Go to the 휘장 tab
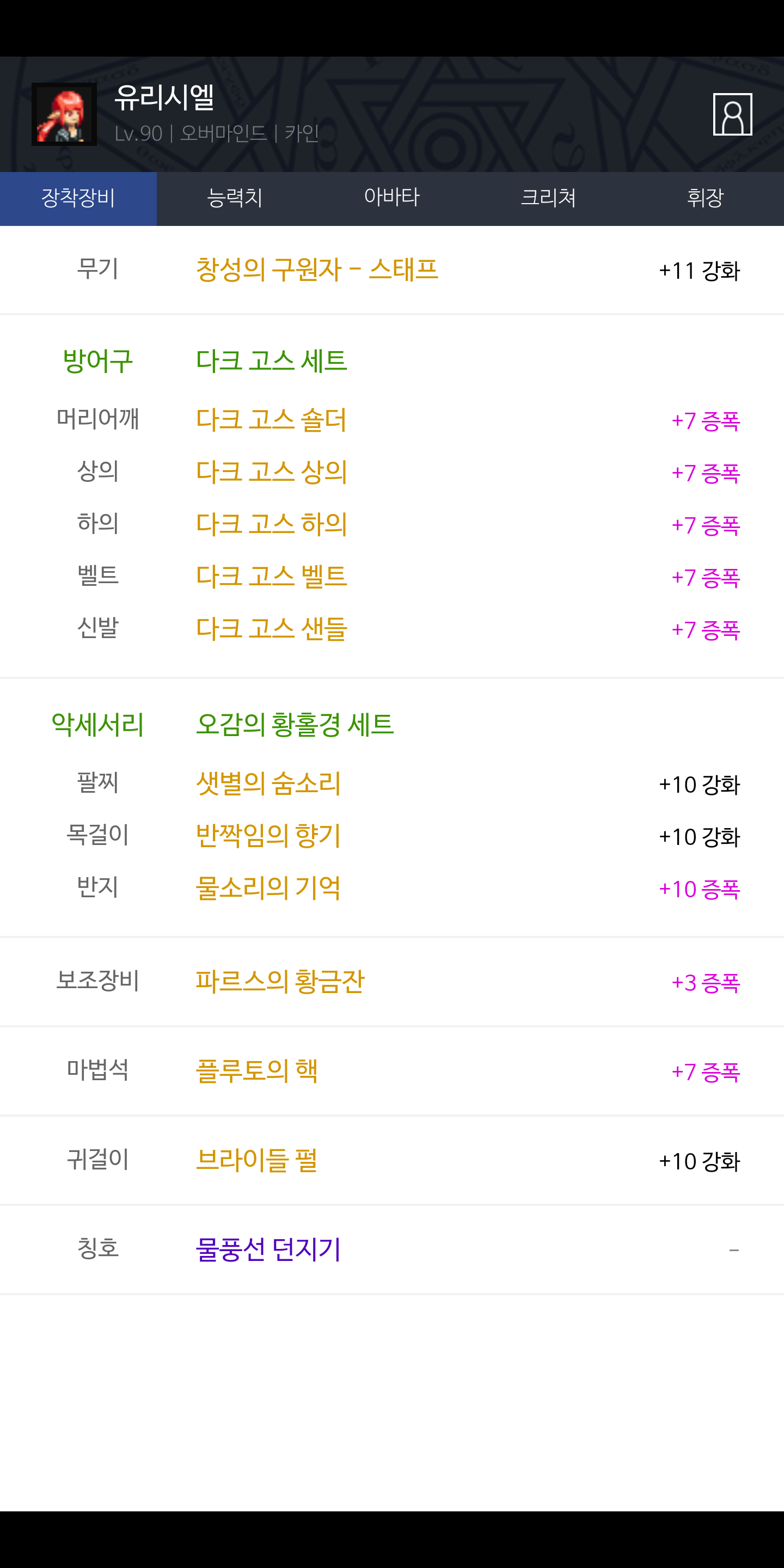Screen dimensions: 784x1568 point(705,198)
